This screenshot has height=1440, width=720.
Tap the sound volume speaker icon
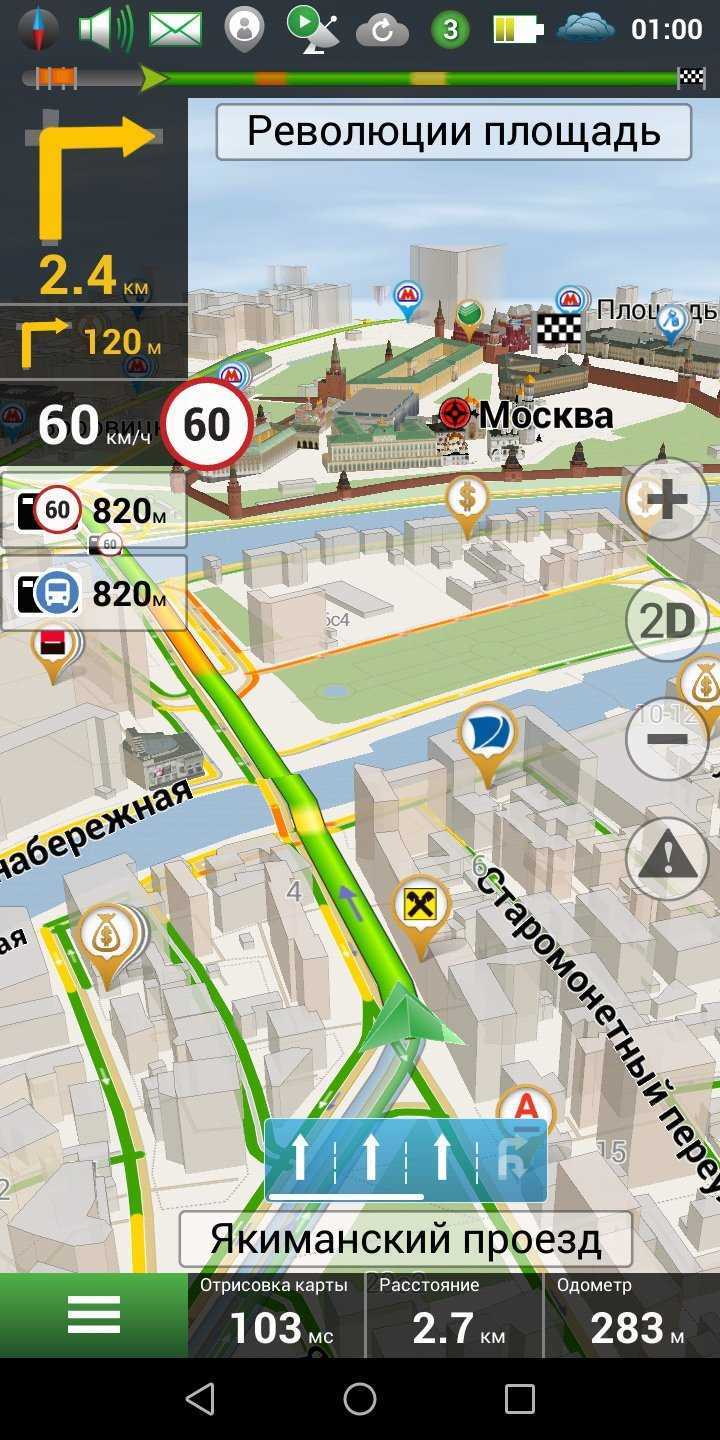click(x=107, y=29)
